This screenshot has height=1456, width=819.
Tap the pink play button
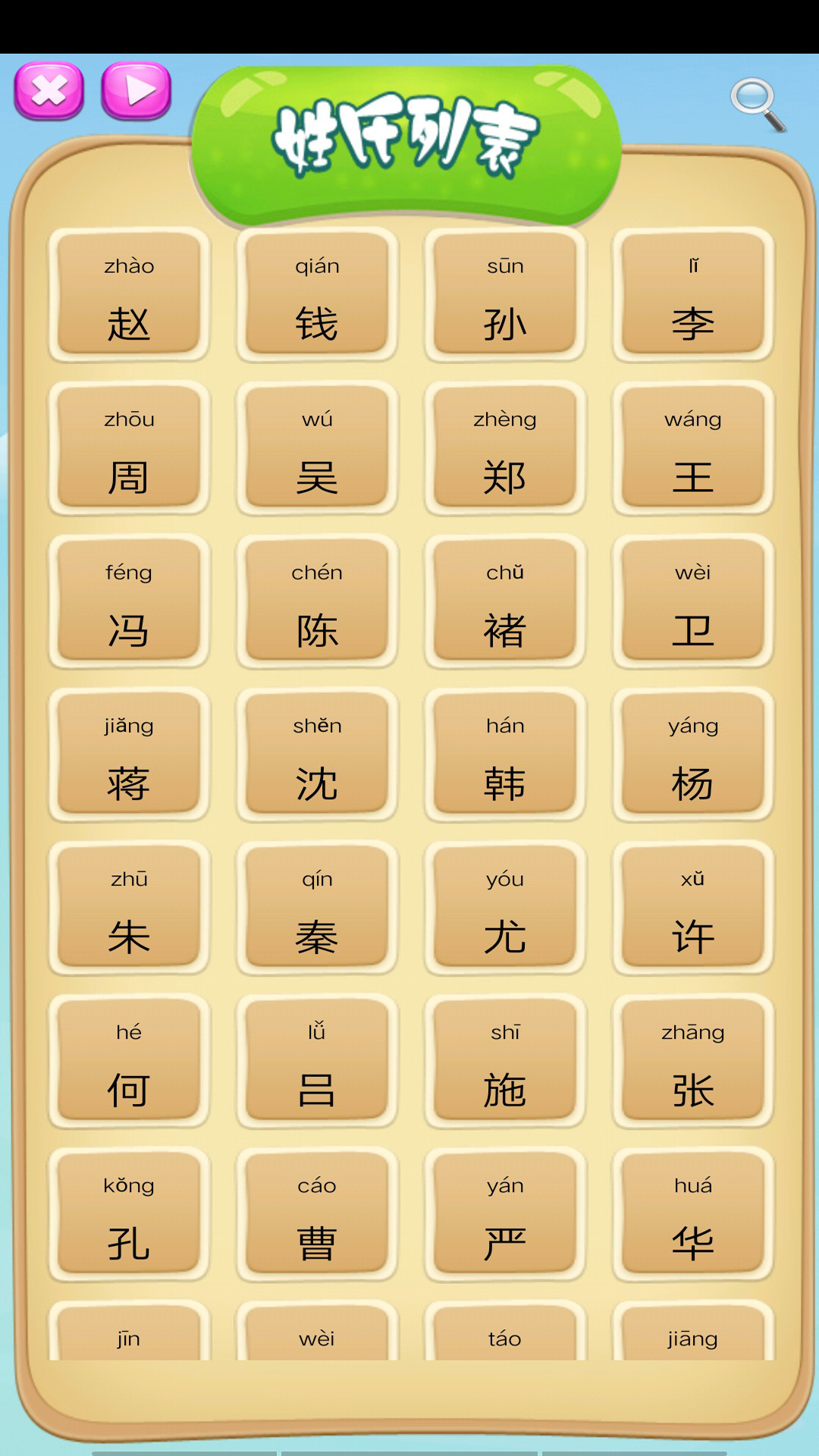click(x=136, y=91)
